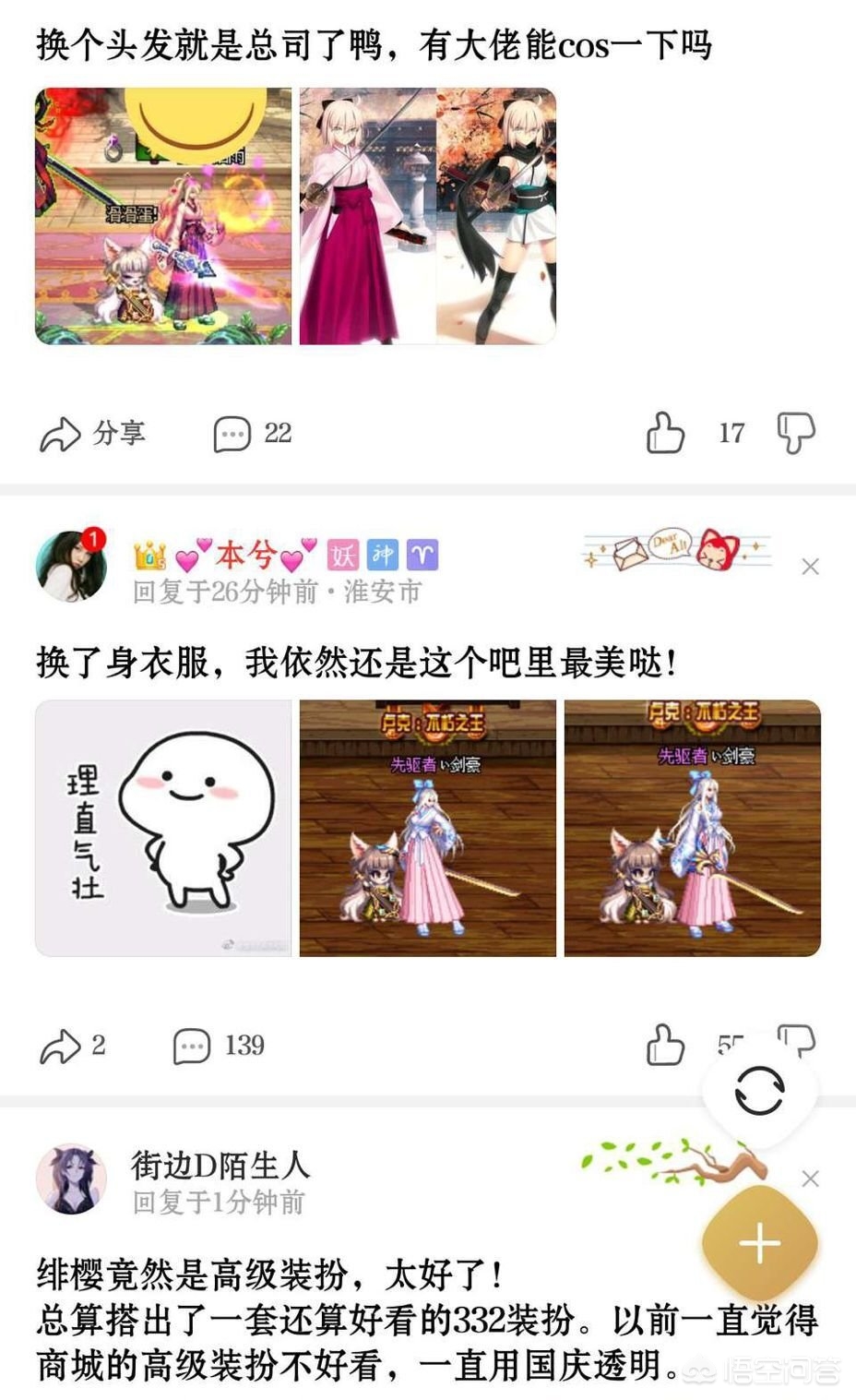Viewport: 856px width, 1400px height.
Task: Open the 理直气壮 sticker image
Action: (x=163, y=828)
